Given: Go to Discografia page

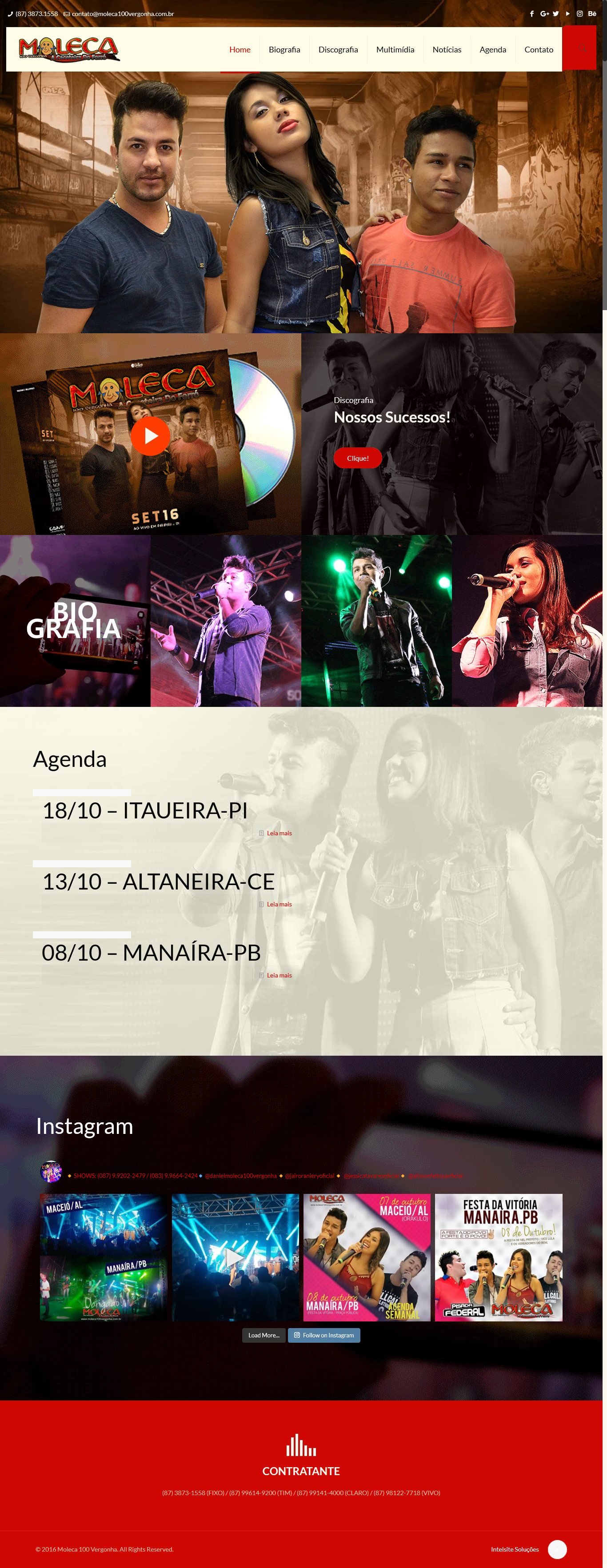Looking at the screenshot, I should [x=338, y=50].
